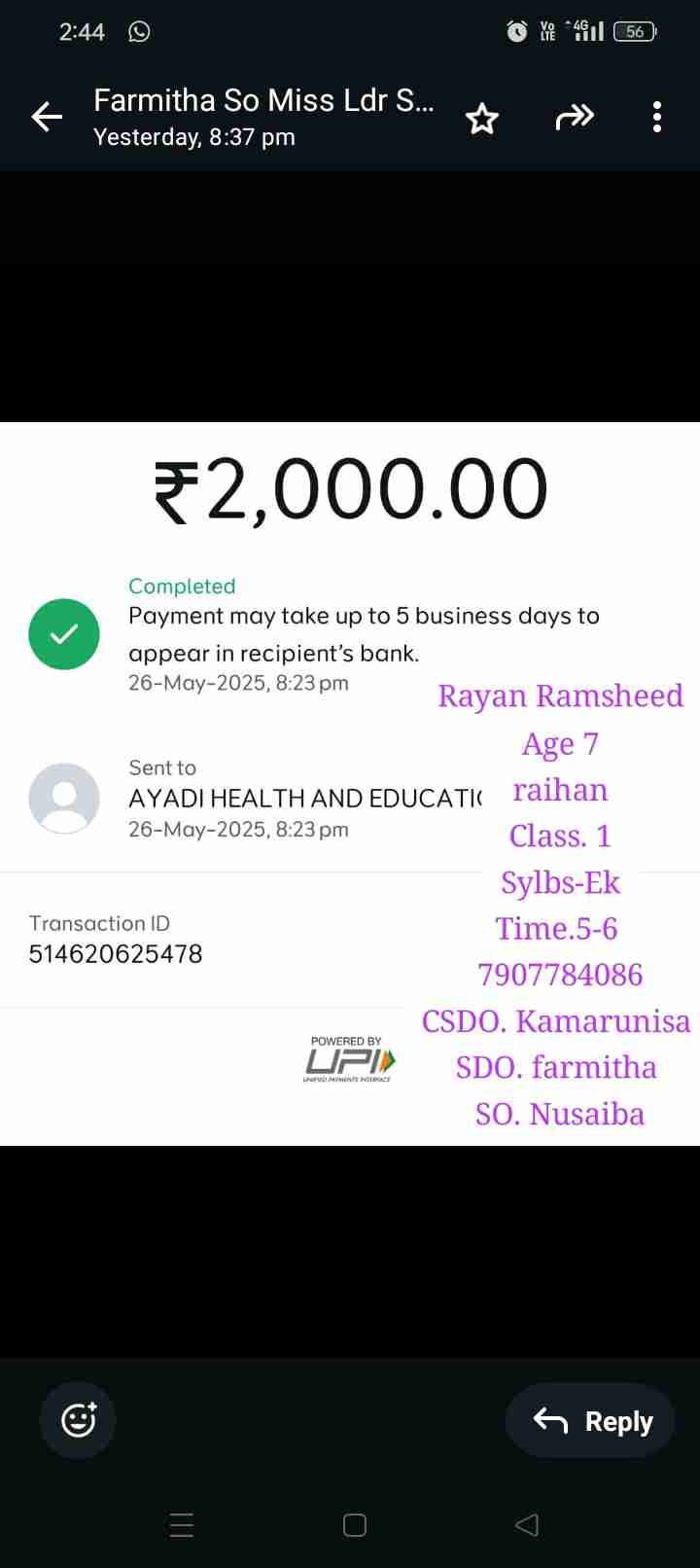Screen dimensions: 700x1568
Task: Go to the phone's home screen
Action: [354, 1524]
